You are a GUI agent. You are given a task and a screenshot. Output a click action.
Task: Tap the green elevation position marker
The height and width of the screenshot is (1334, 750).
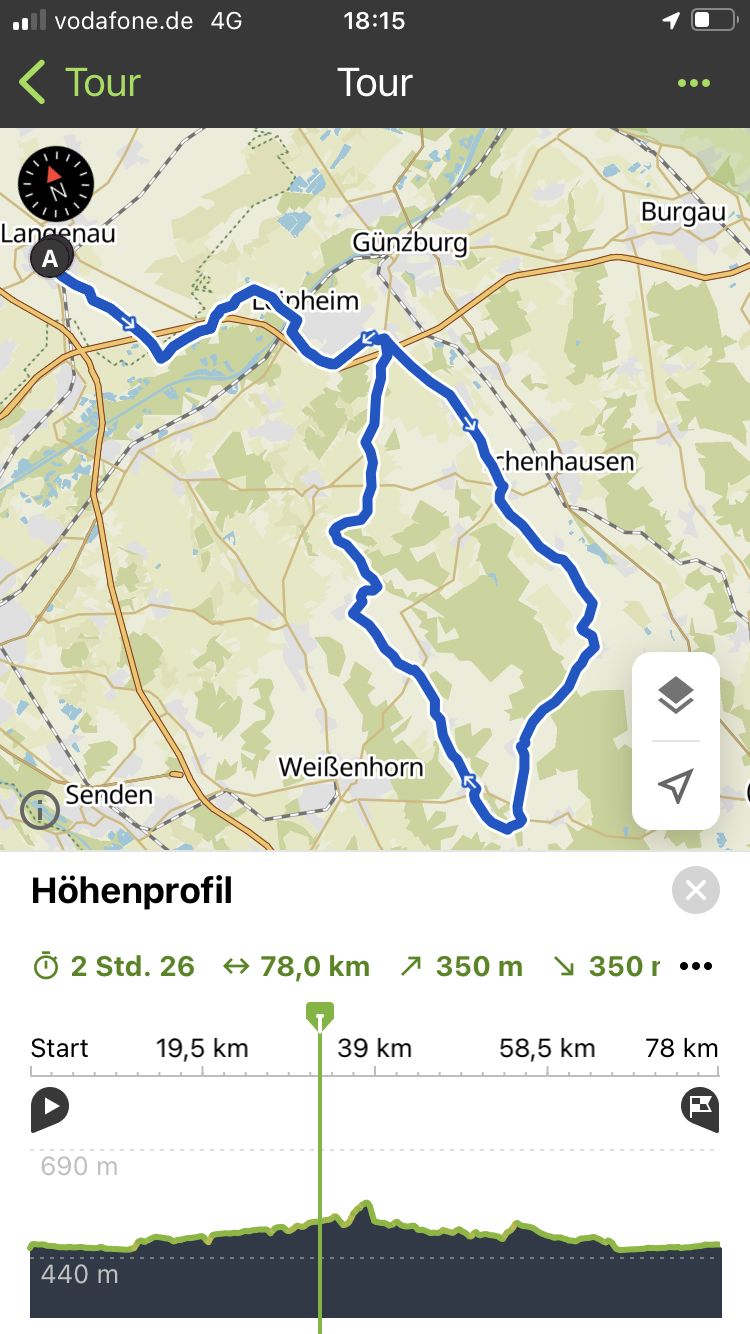(x=320, y=1016)
